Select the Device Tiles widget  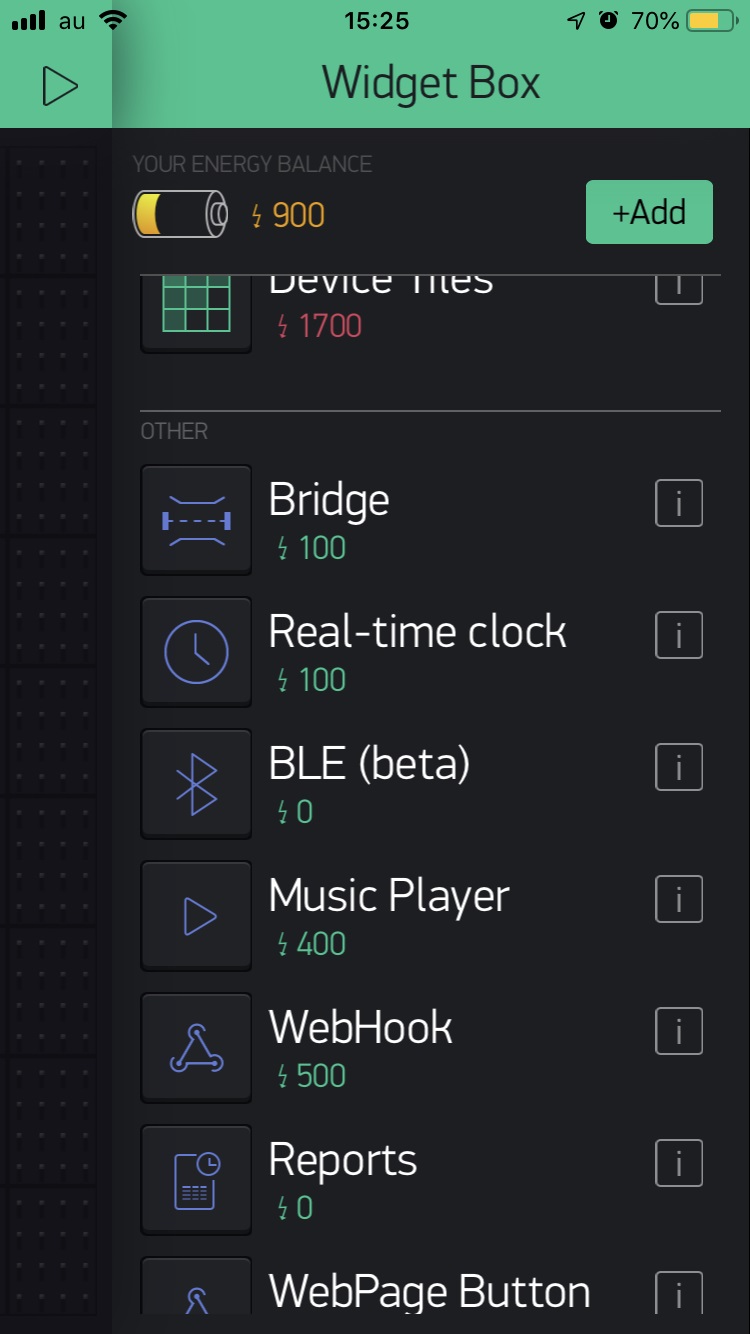[x=196, y=310]
